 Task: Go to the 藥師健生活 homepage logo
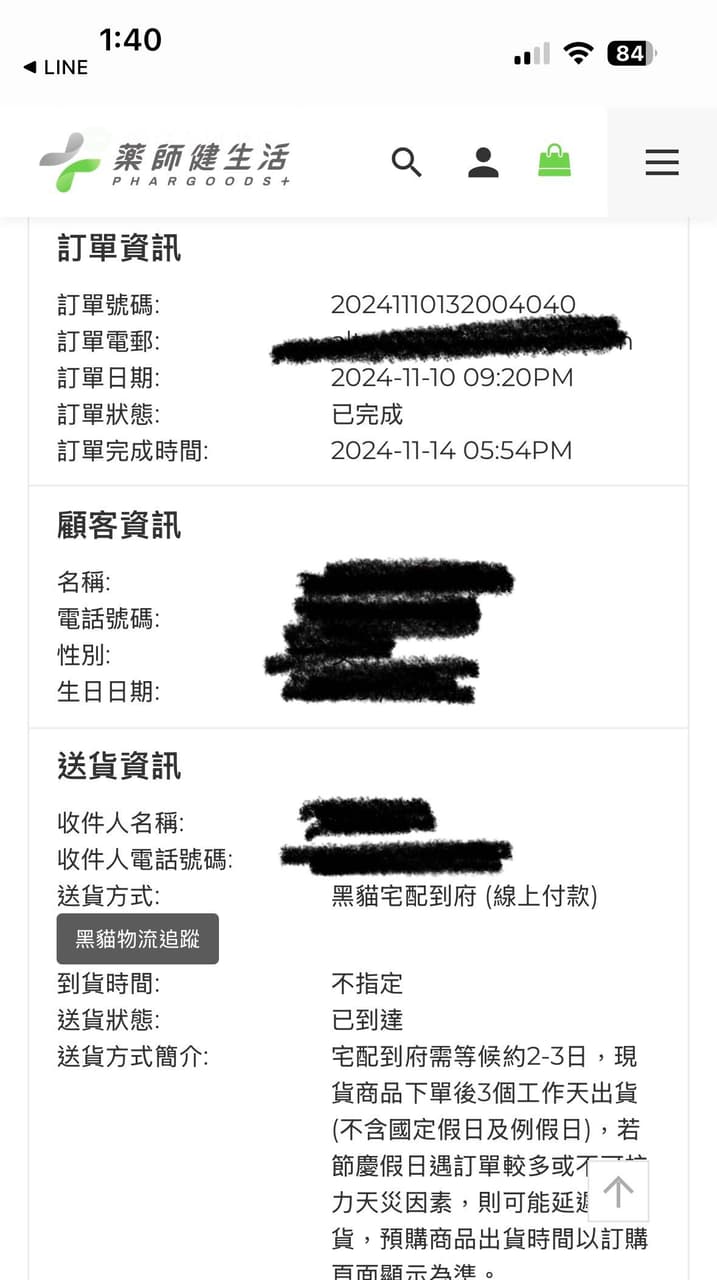click(165, 163)
